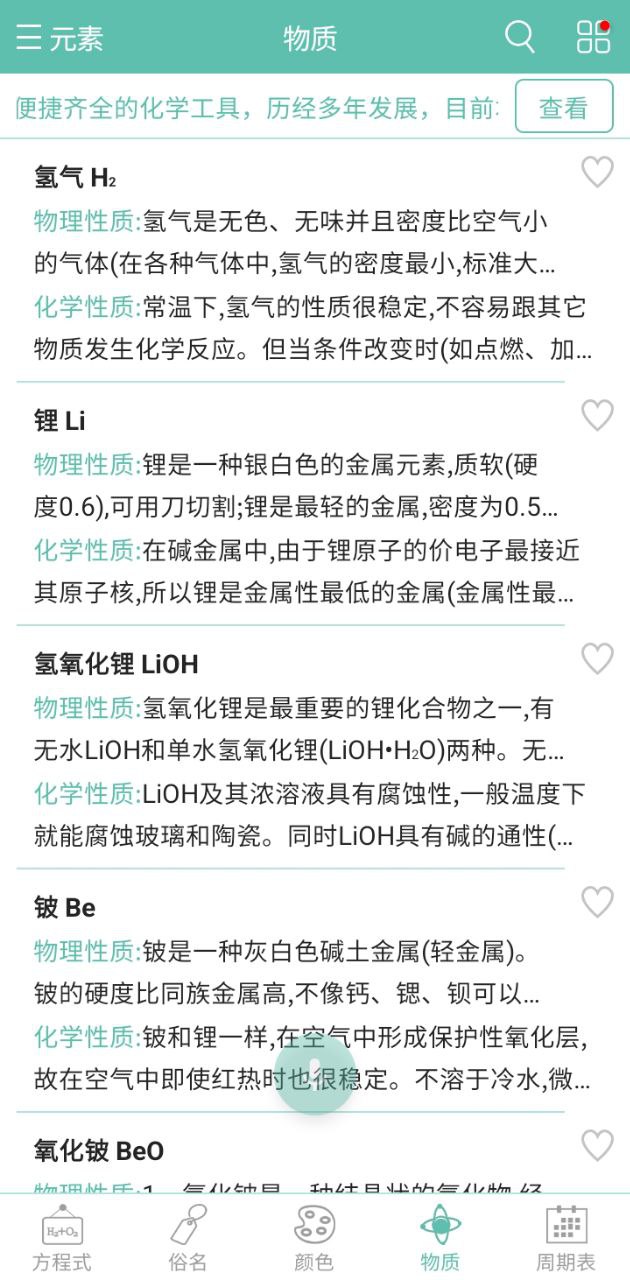Screen dimensions: 630x1280
Task: Open the 元素 drawer menu
Action: [60, 38]
